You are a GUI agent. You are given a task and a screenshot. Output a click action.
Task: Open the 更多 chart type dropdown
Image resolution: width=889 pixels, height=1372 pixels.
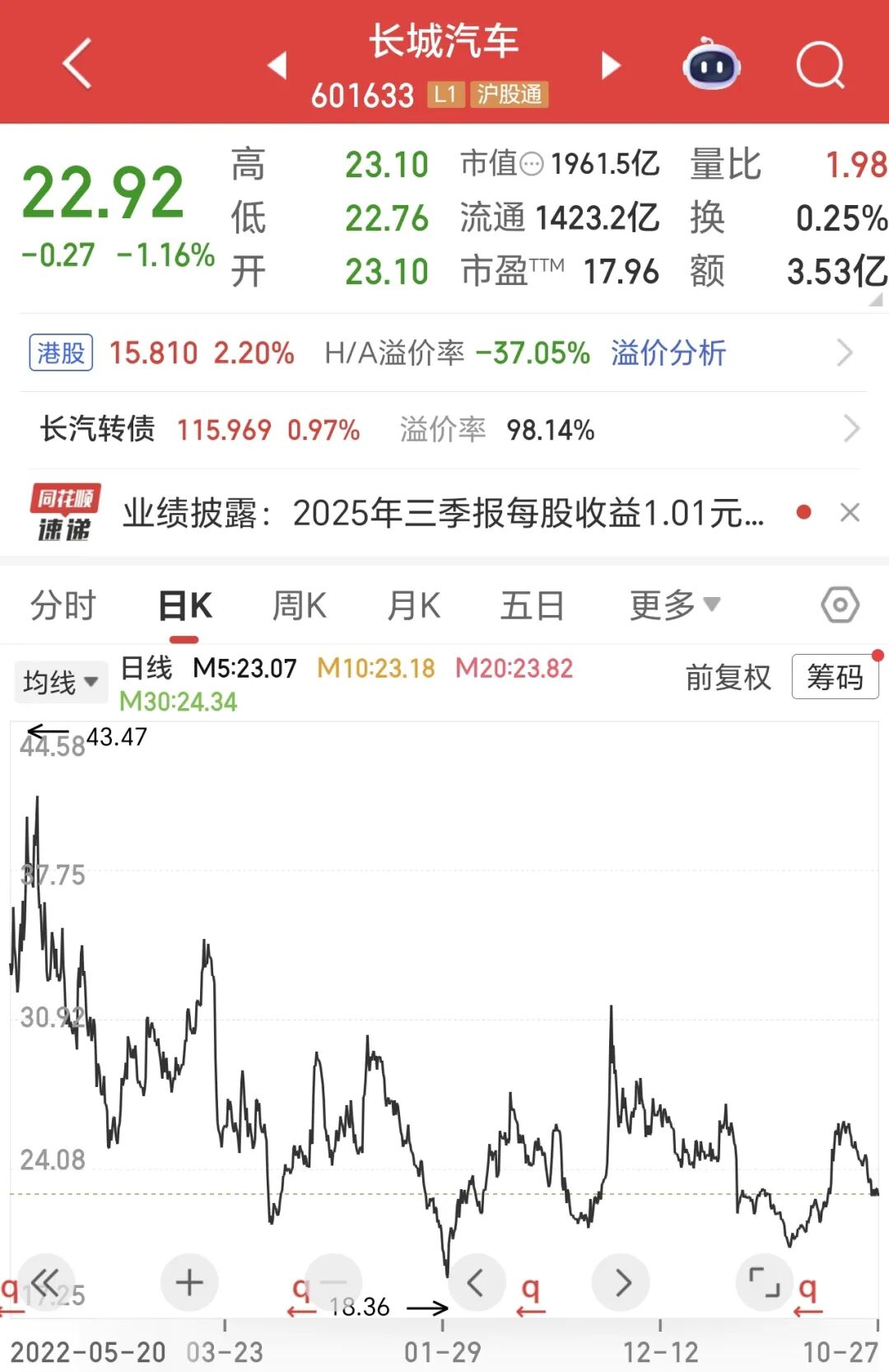[x=673, y=604]
